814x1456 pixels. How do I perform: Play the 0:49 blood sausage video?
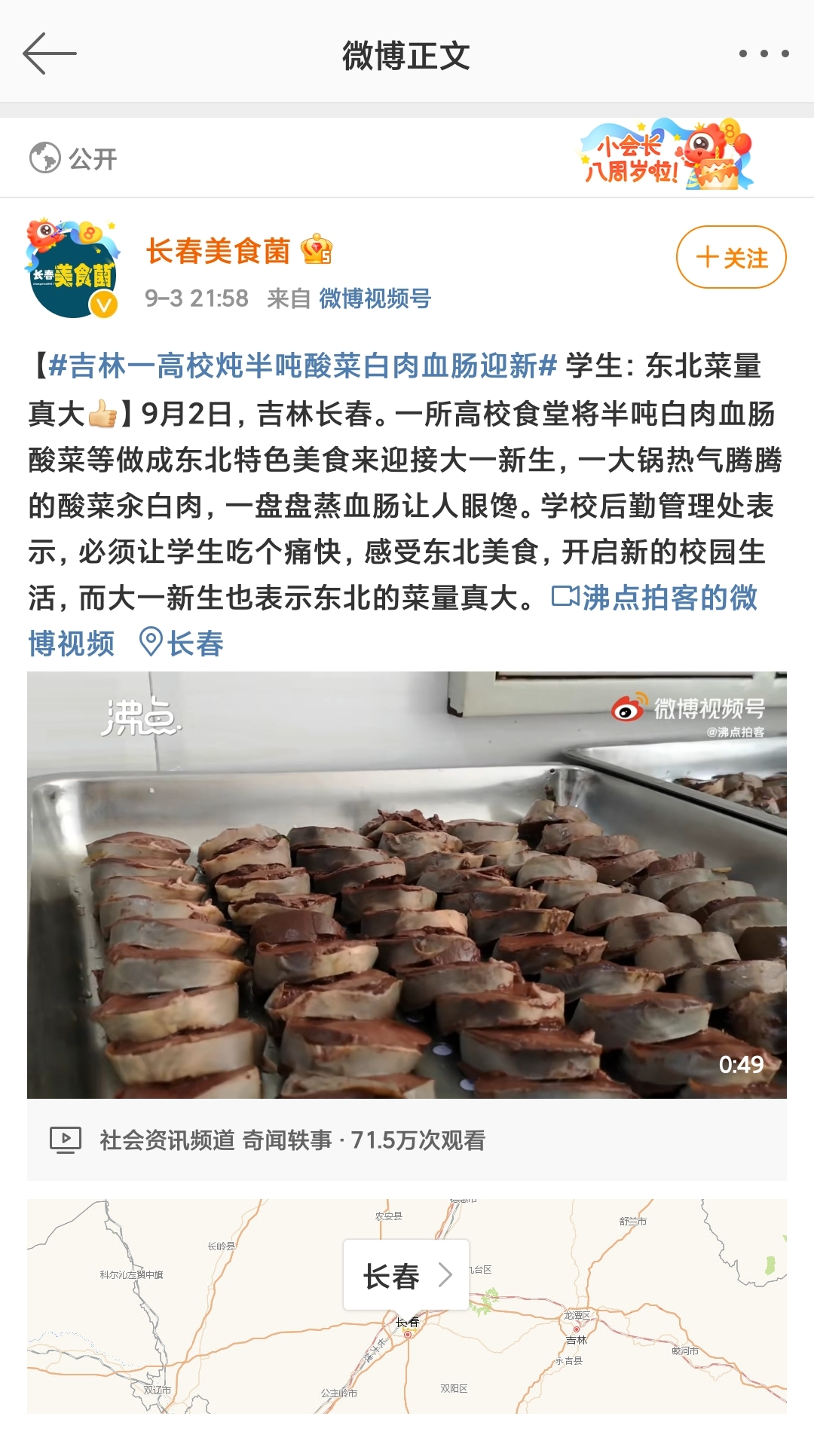pos(407,885)
